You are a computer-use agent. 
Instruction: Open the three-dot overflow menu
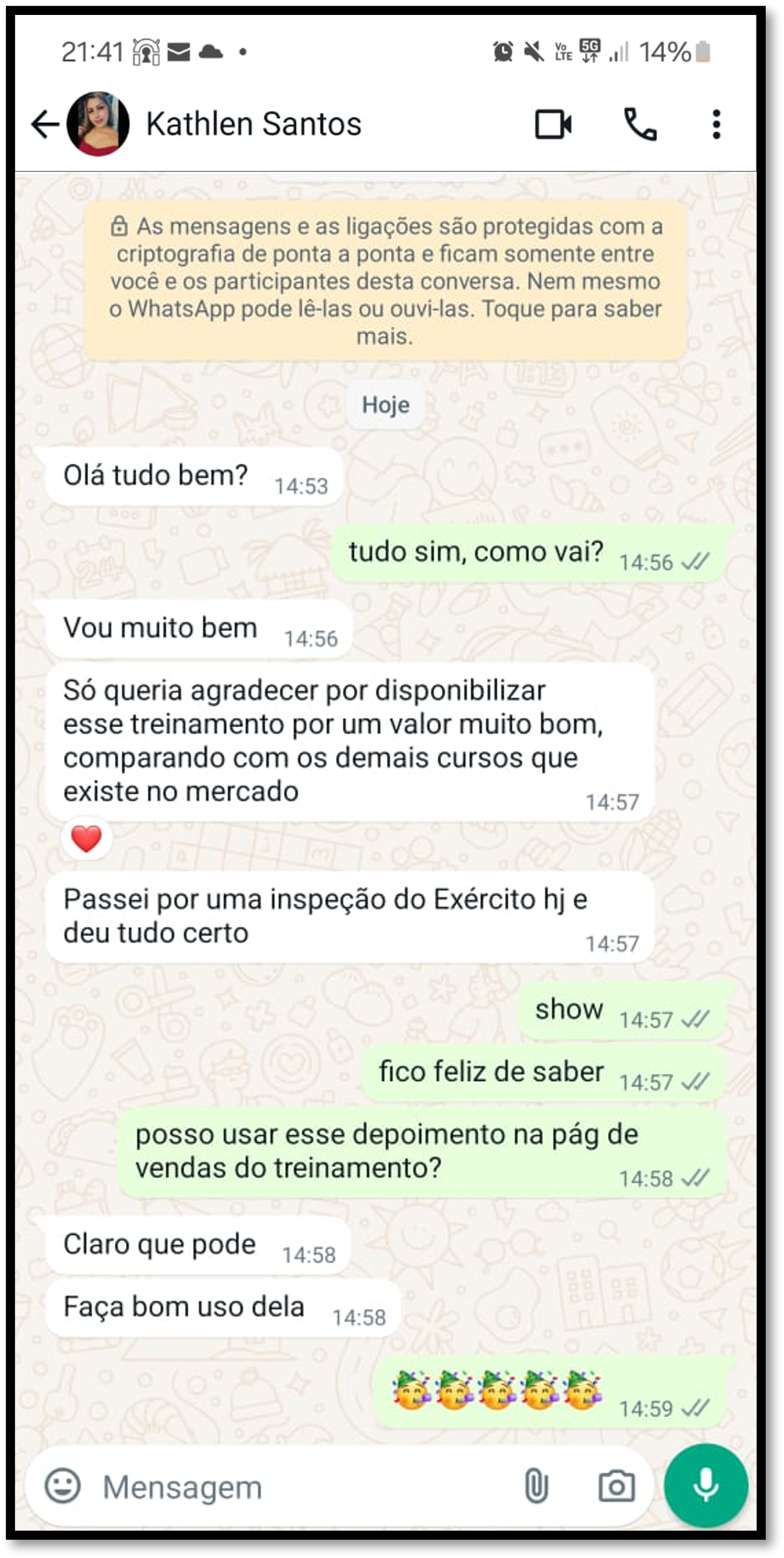pyautogui.click(x=716, y=124)
